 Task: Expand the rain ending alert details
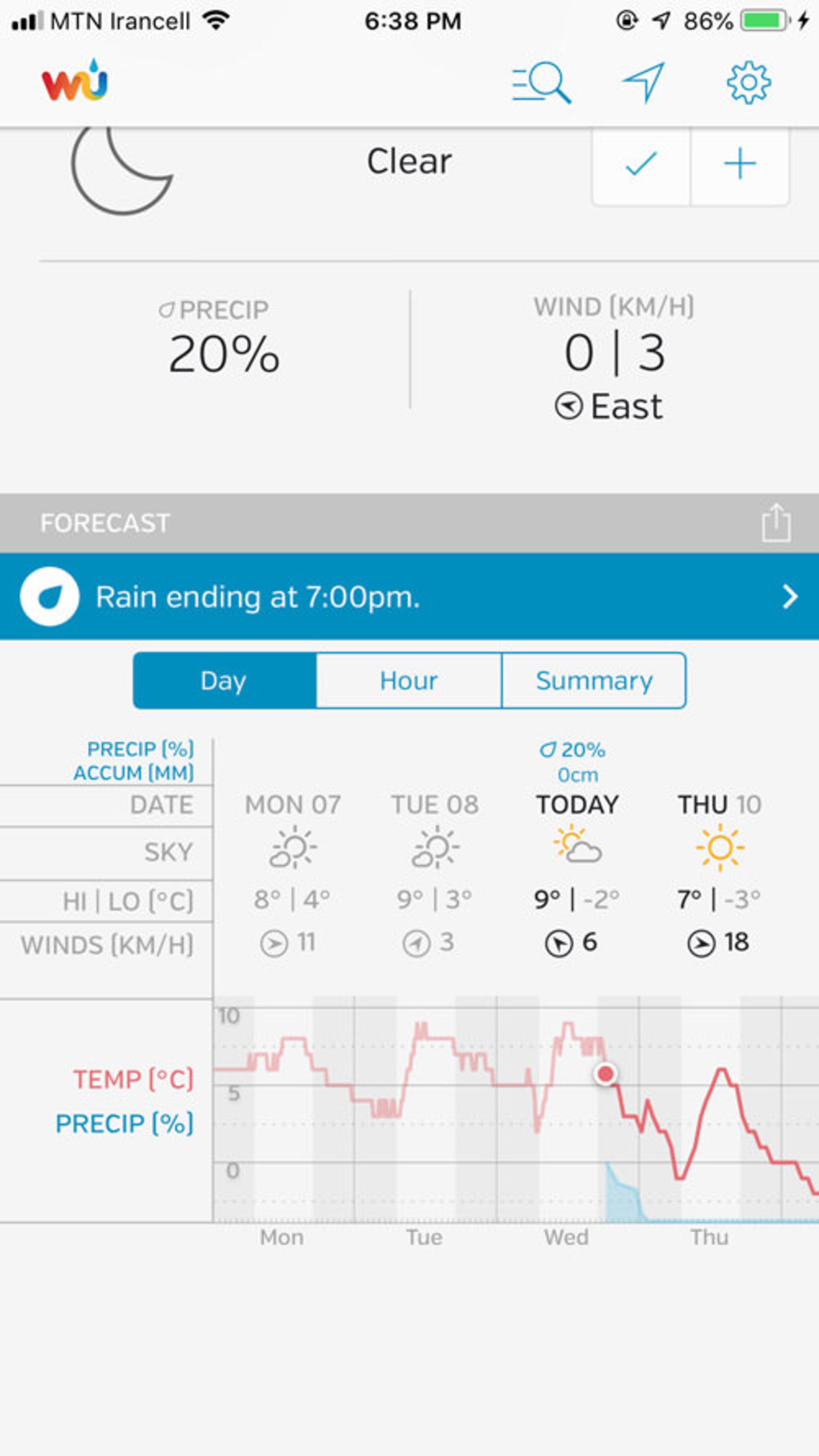(790, 596)
